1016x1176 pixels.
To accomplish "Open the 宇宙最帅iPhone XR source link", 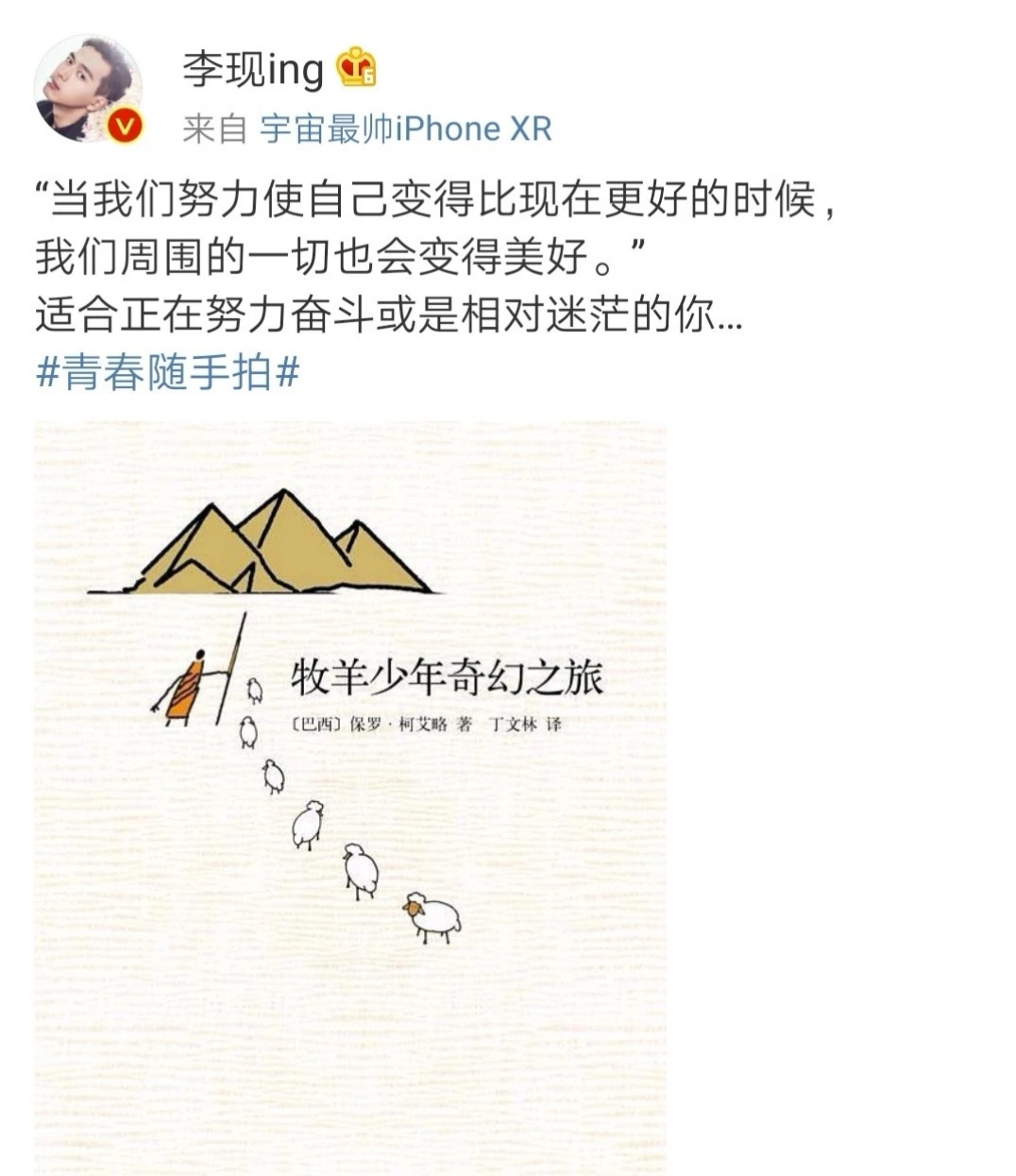I will 406,128.
